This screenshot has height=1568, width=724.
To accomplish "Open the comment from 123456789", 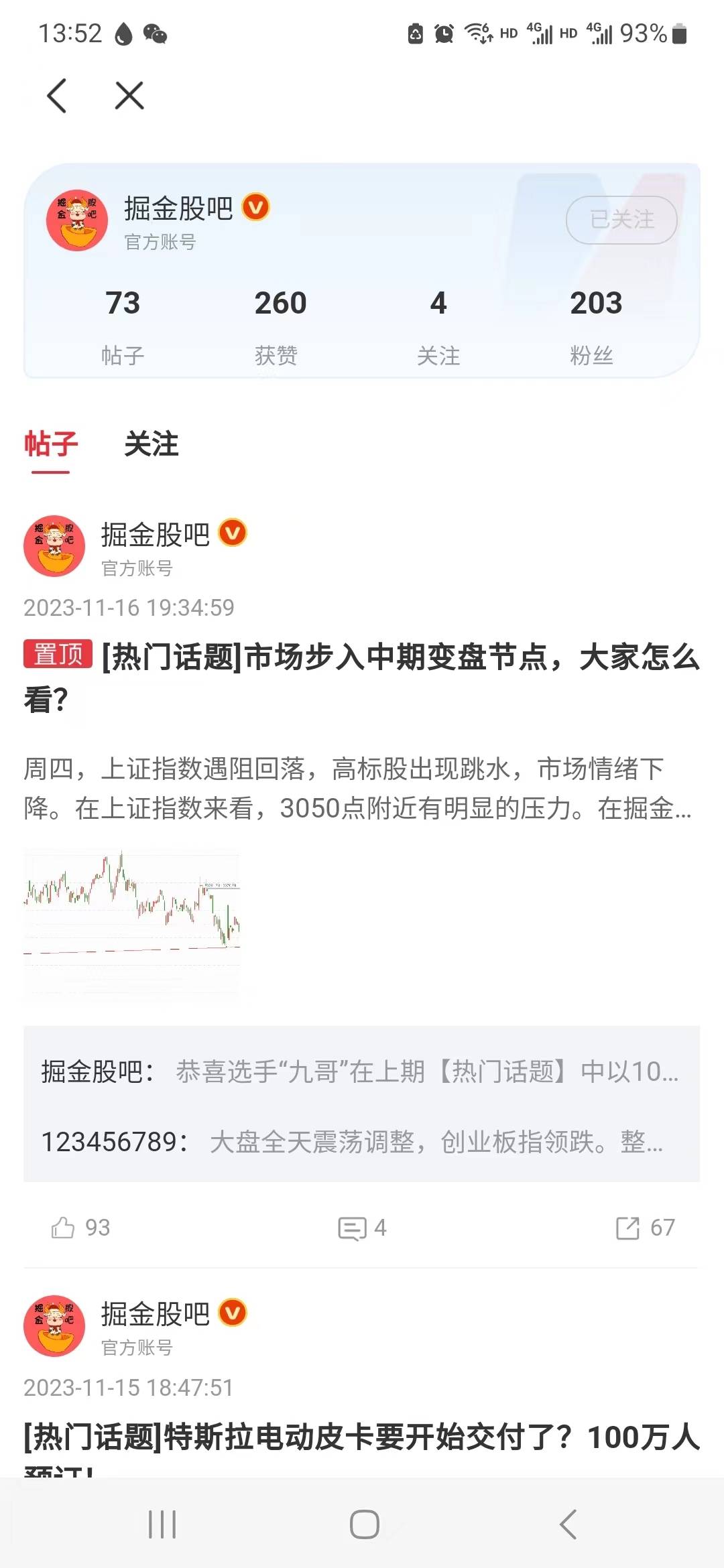I will [352, 1142].
